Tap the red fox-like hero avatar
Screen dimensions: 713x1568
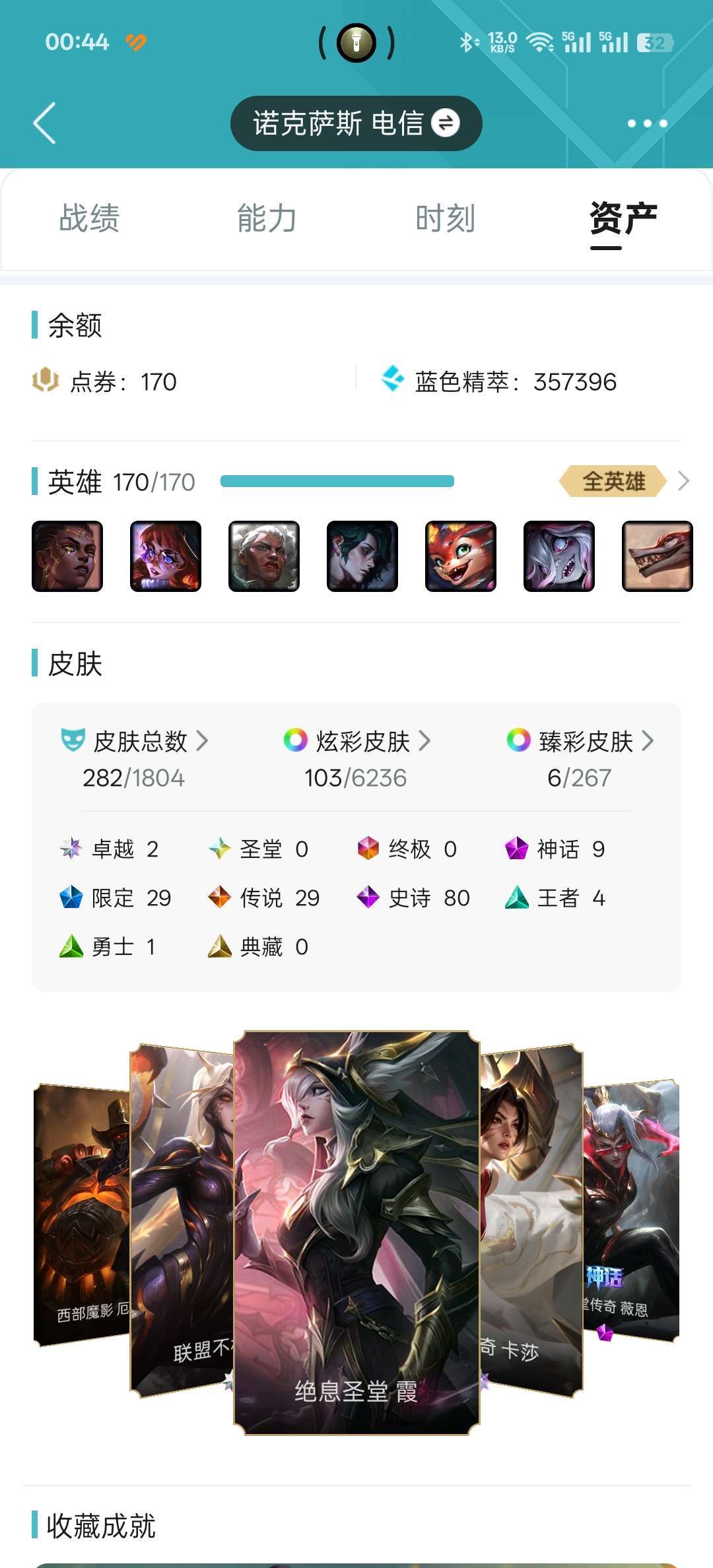pyautogui.click(x=461, y=556)
